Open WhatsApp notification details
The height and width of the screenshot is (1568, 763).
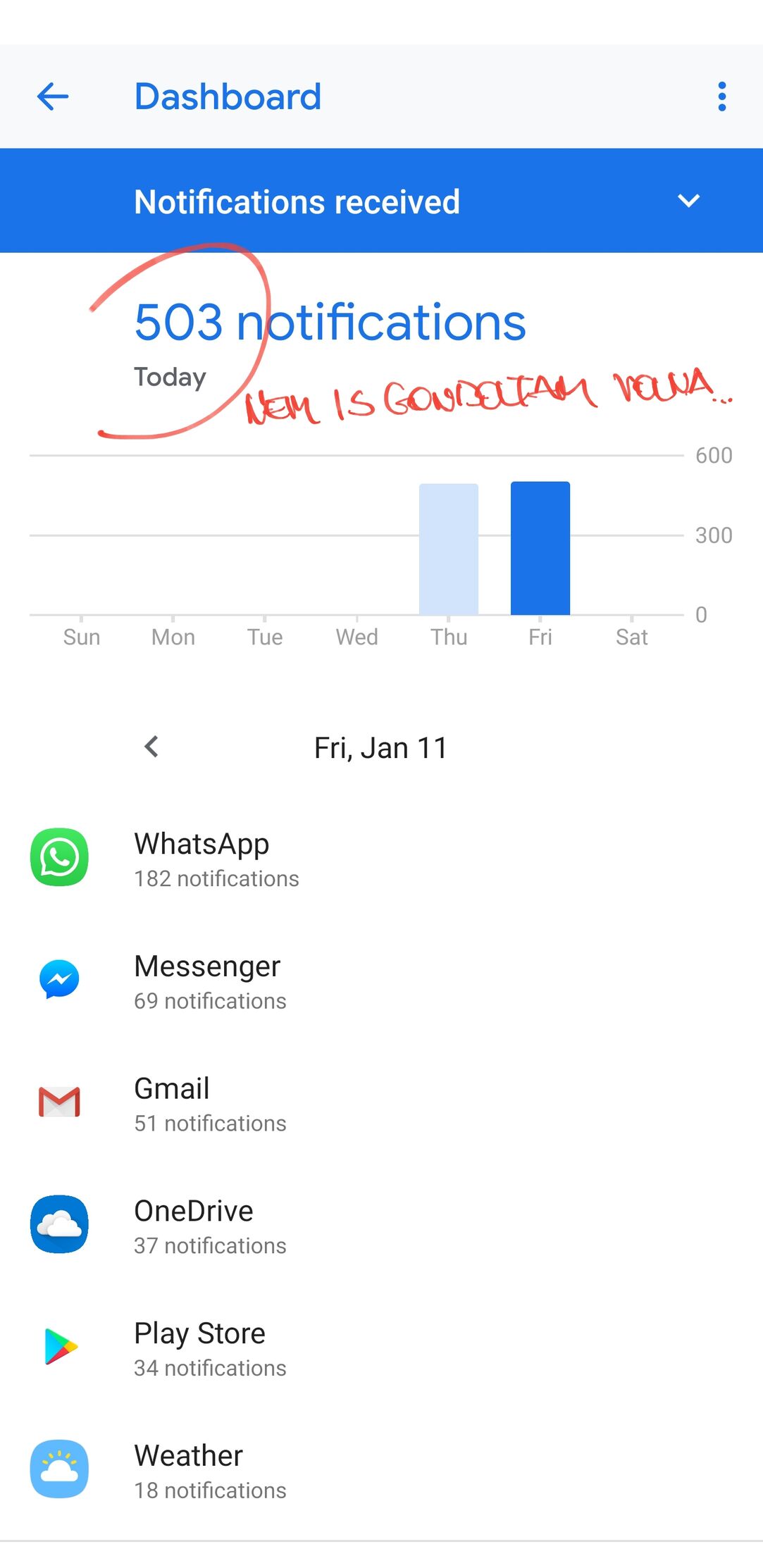pos(381,858)
